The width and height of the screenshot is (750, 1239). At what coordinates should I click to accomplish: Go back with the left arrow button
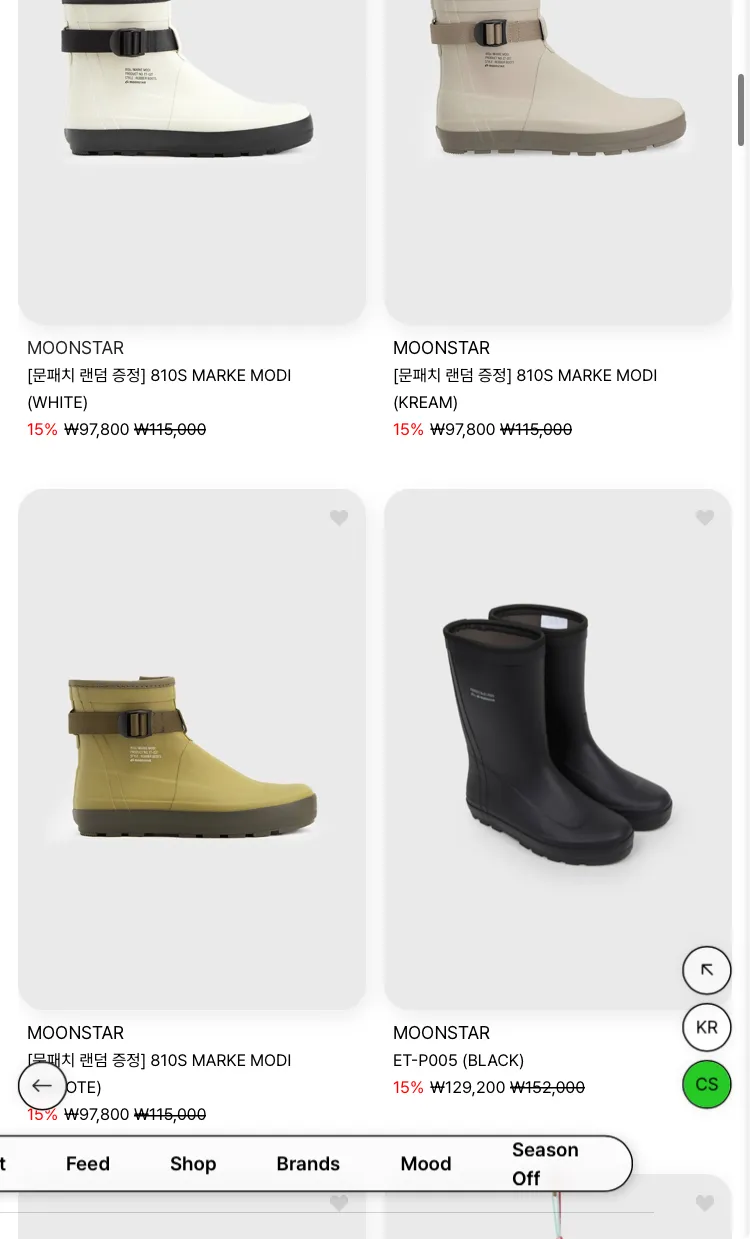(42, 1086)
